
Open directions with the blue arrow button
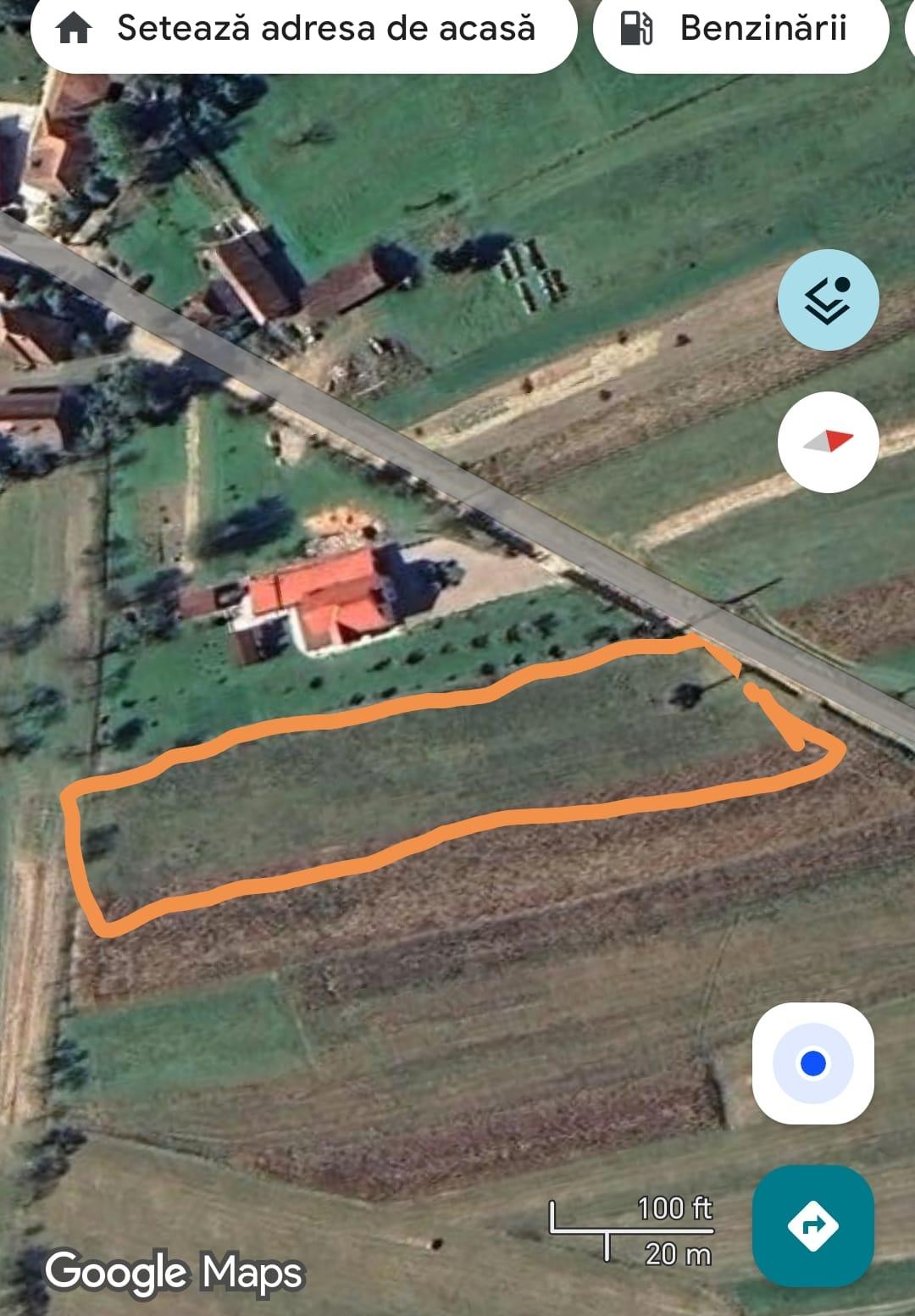click(812, 1224)
